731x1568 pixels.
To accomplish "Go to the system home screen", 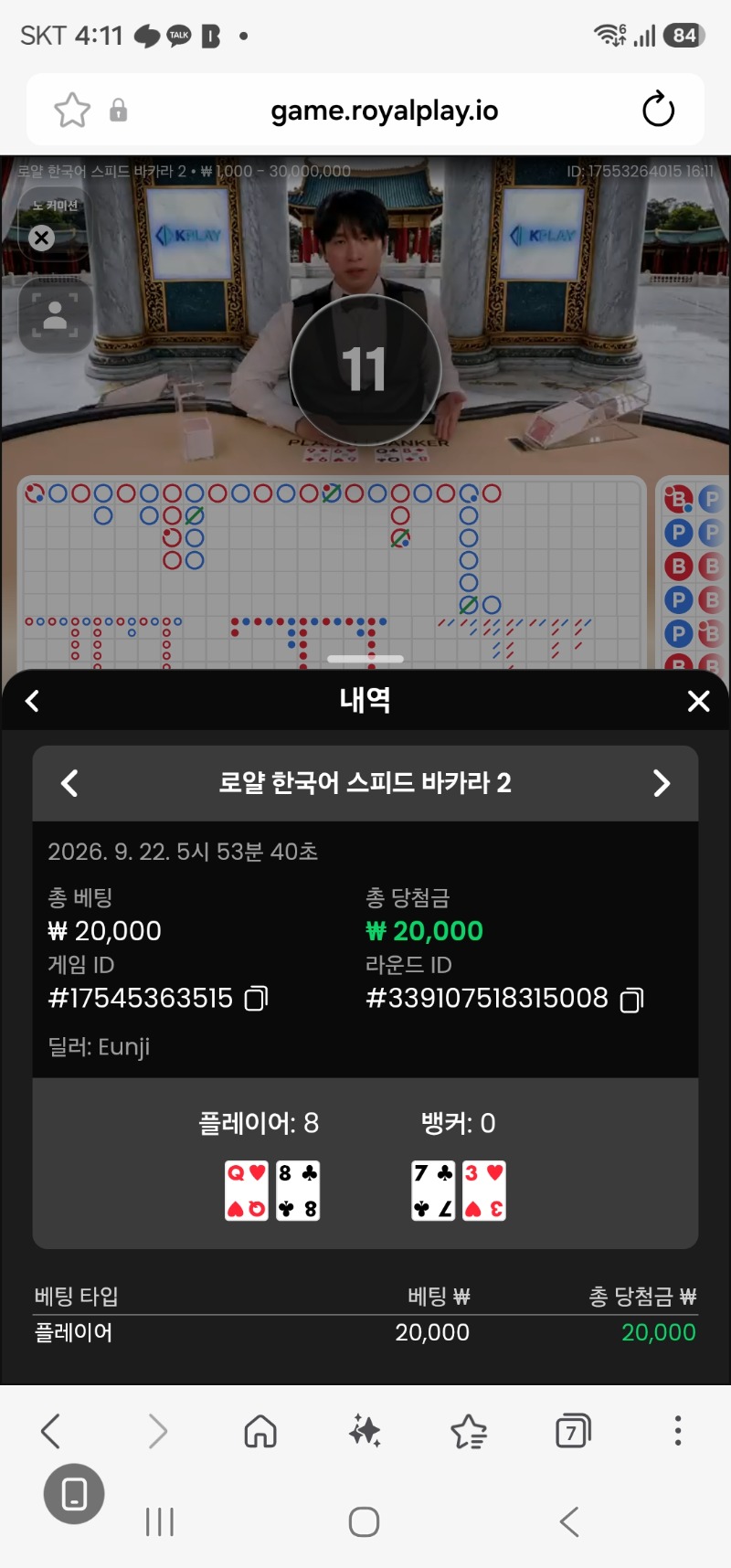I will click(364, 1521).
